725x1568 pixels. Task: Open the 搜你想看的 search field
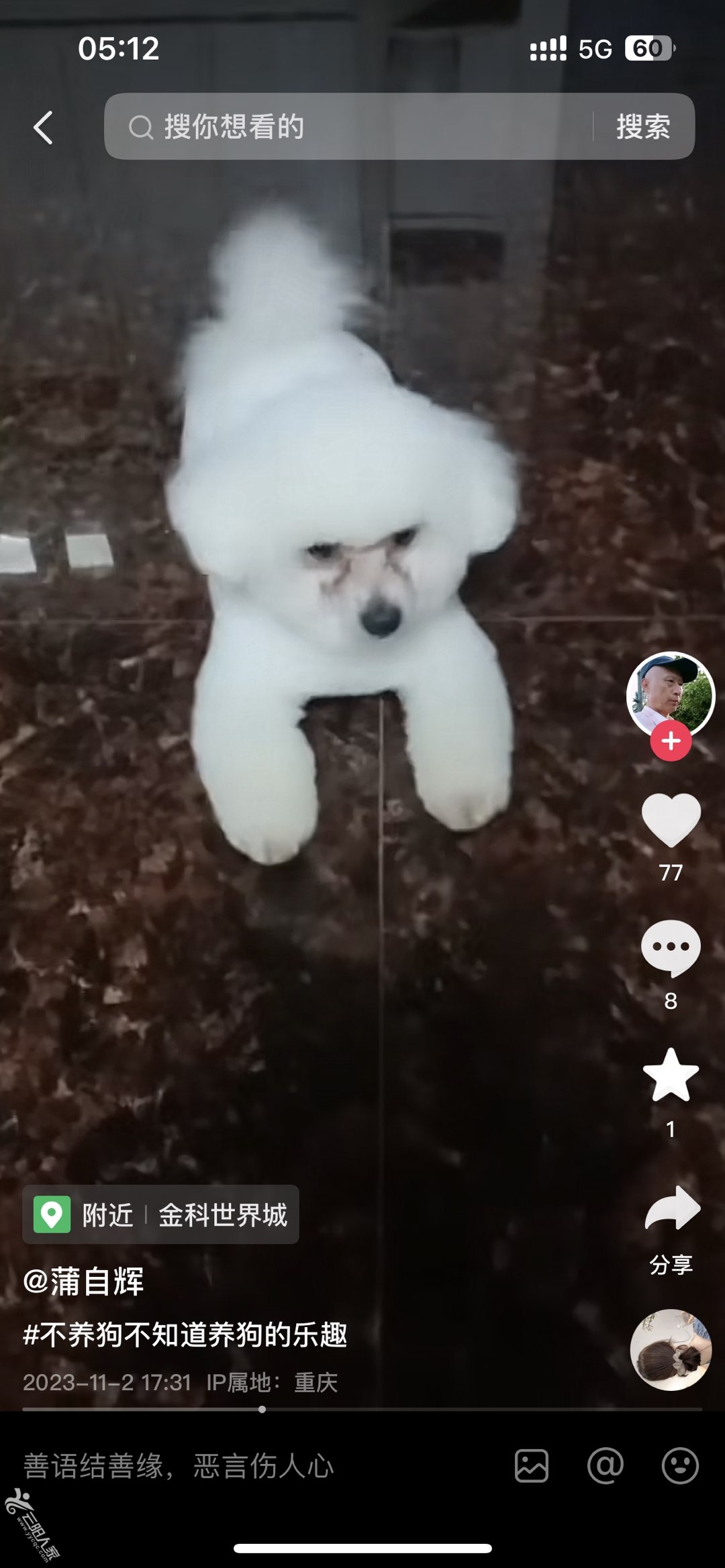pyautogui.click(x=349, y=127)
